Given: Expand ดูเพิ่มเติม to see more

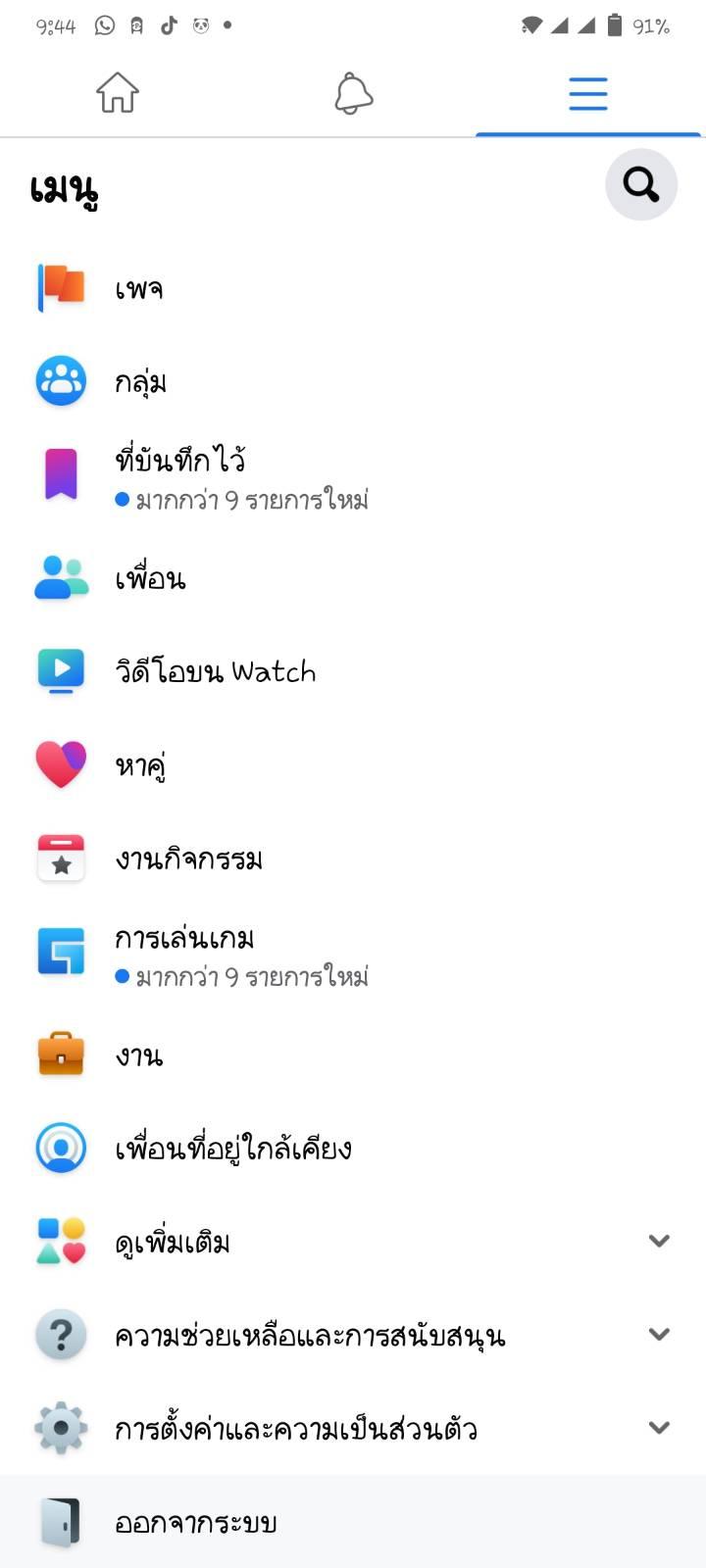Looking at the screenshot, I should pos(353,1242).
